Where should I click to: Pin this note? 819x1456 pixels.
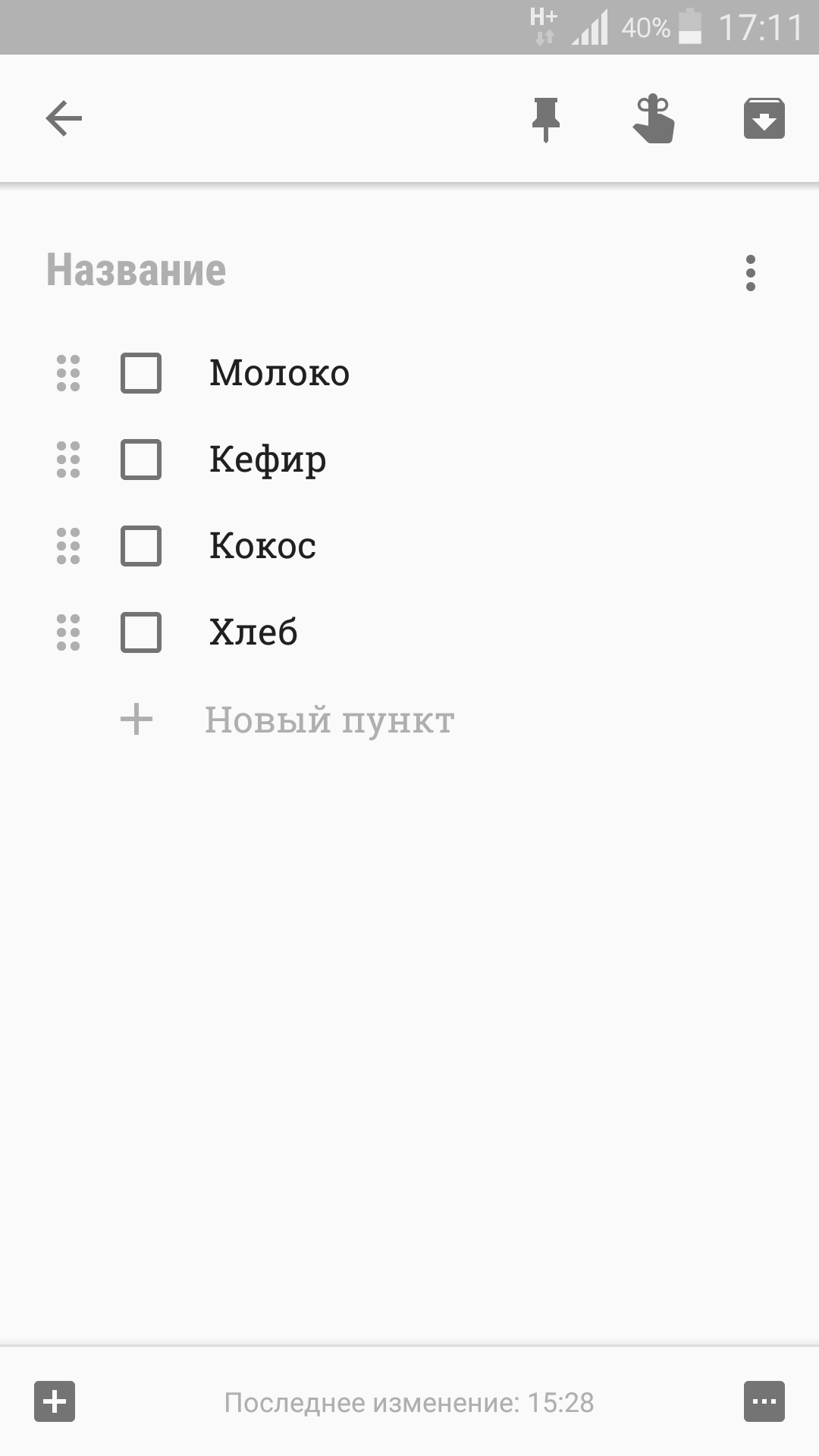pyautogui.click(x=545, y=119)
